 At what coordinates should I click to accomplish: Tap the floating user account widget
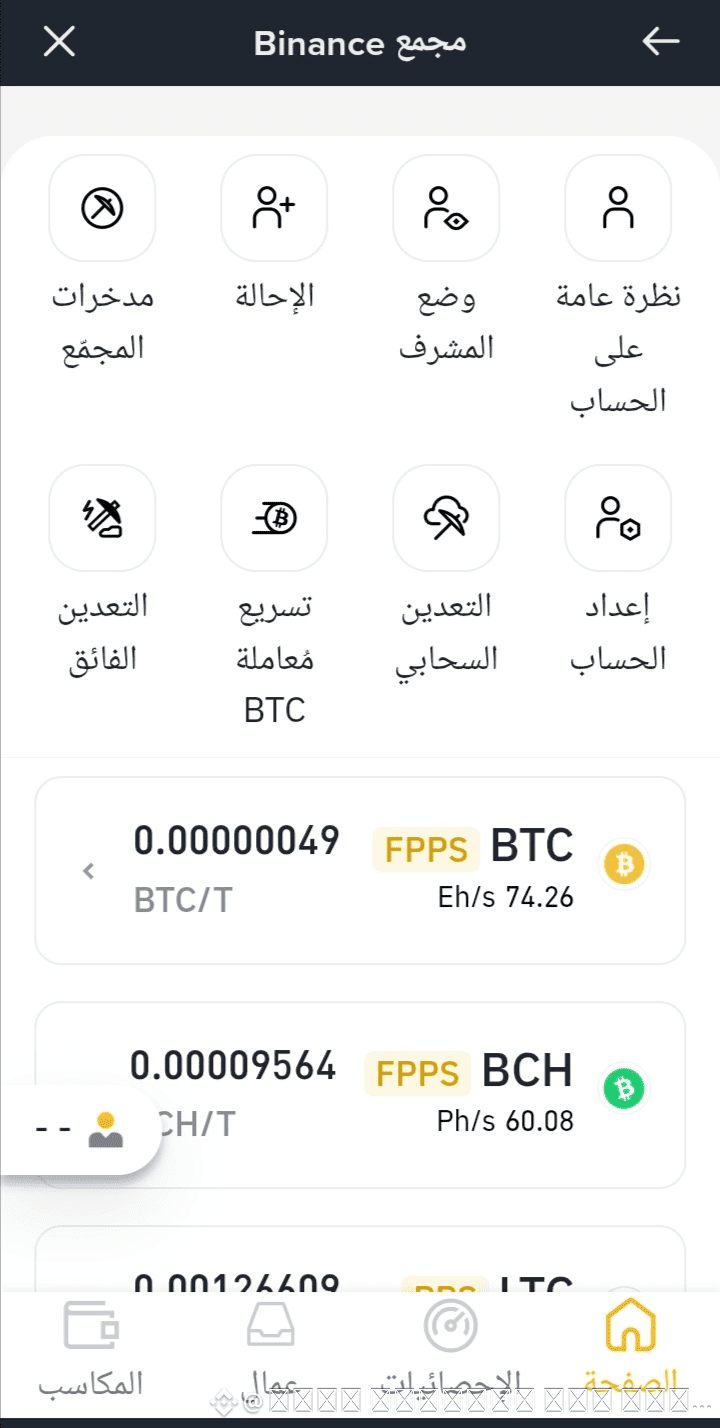coord(80,1129)
